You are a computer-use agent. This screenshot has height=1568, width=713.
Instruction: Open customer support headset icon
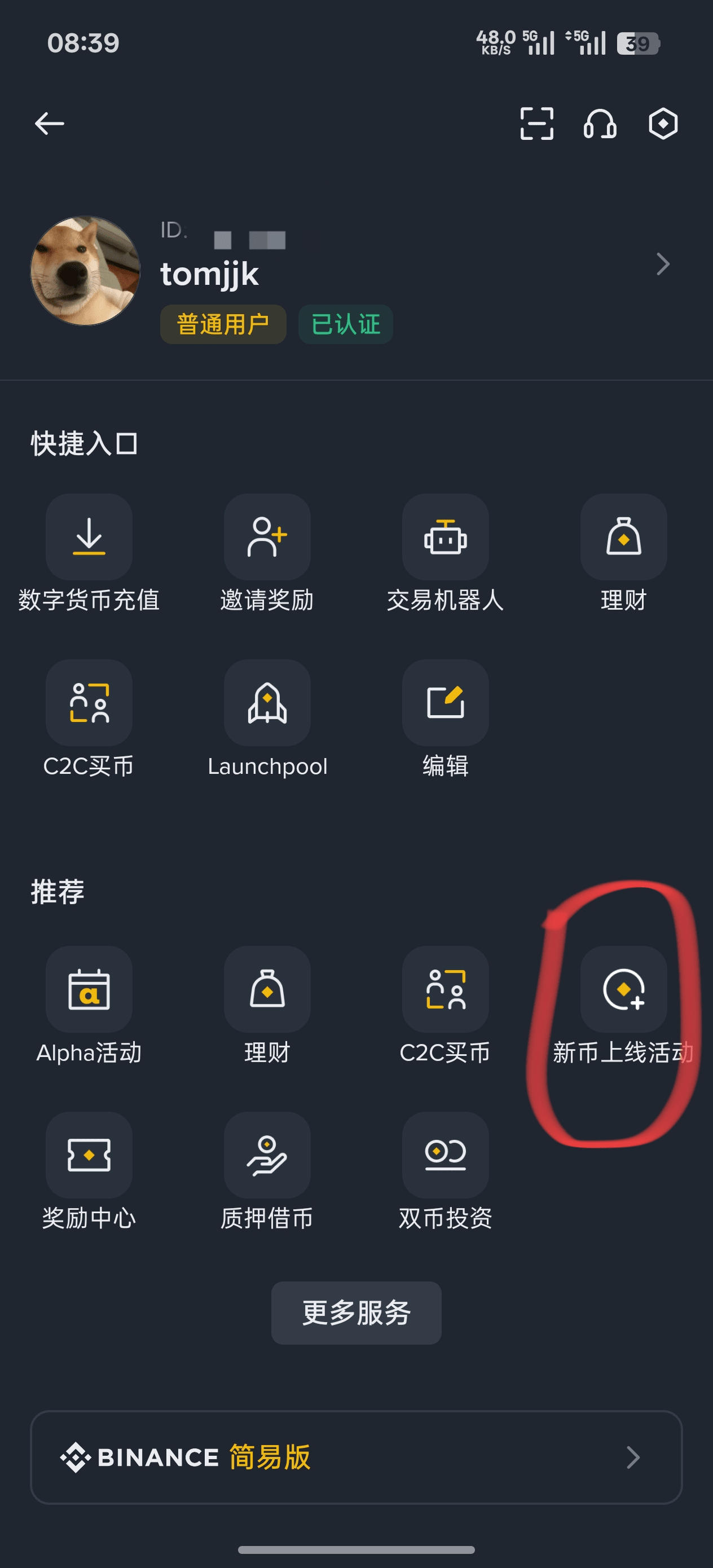600,124
